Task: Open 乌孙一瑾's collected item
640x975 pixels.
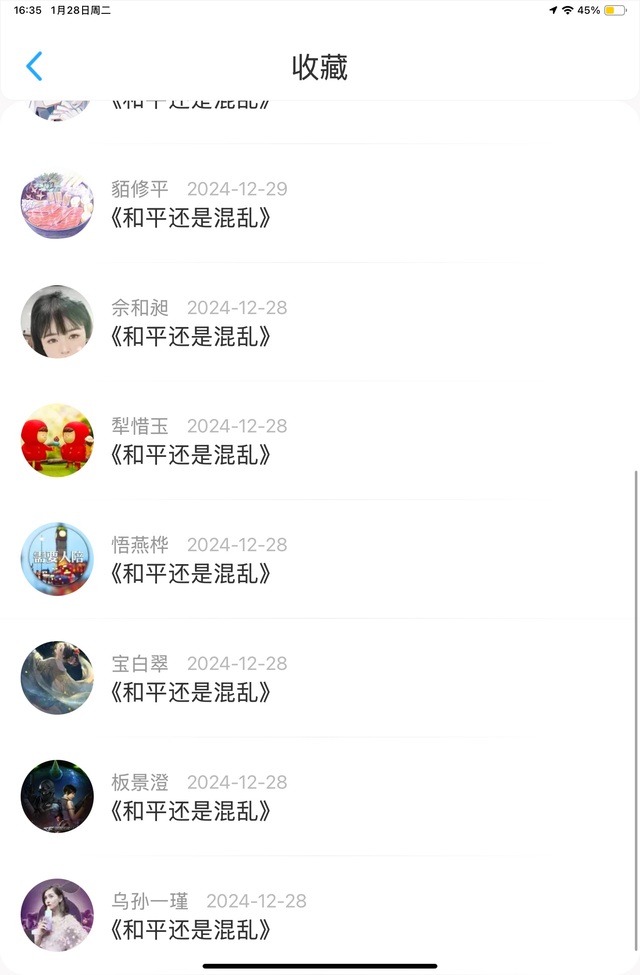Action: [x=191, y=929]
